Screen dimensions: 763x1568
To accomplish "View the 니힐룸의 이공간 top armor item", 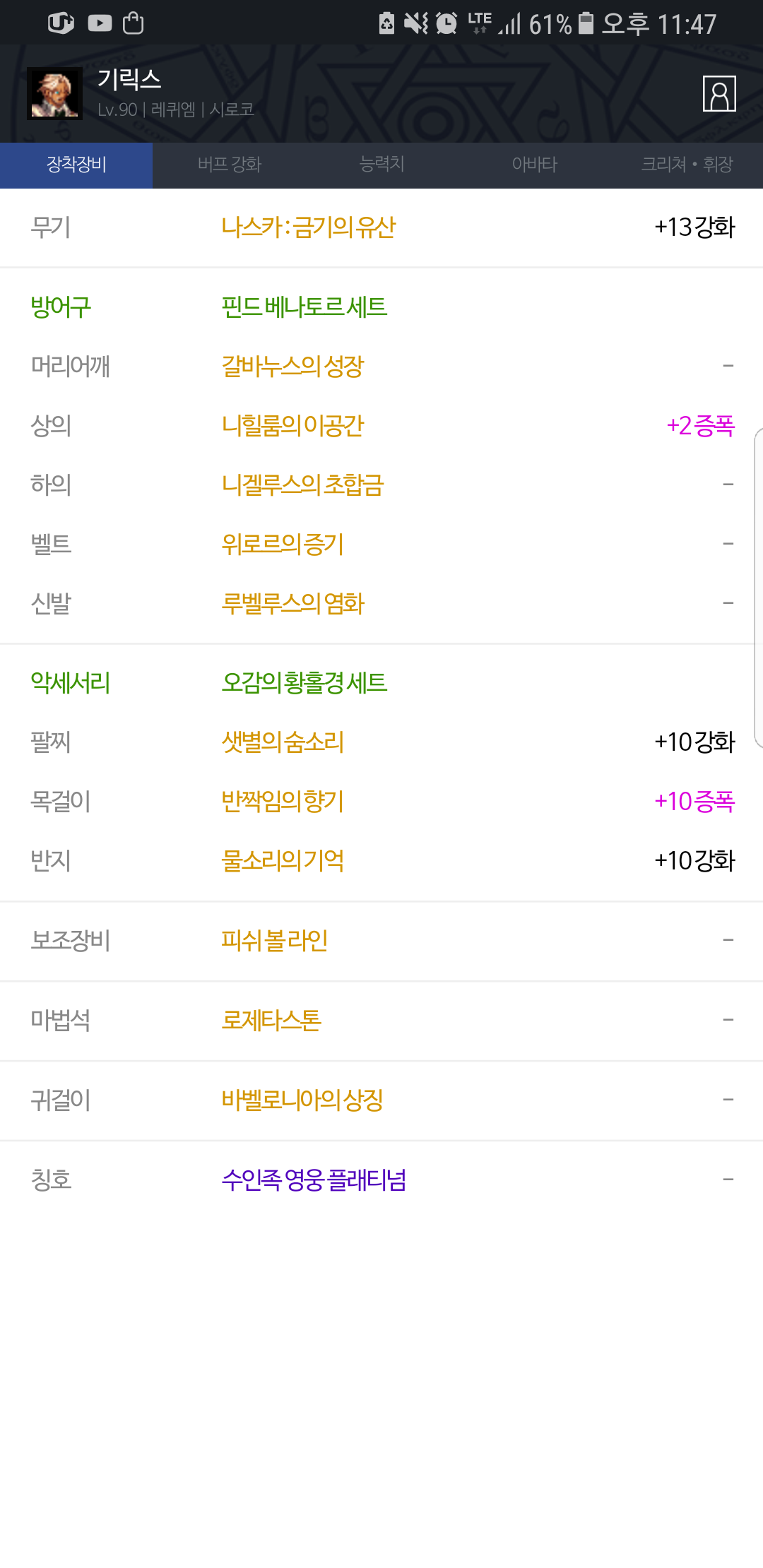I will pyautogui.click(x=292, y=425).
